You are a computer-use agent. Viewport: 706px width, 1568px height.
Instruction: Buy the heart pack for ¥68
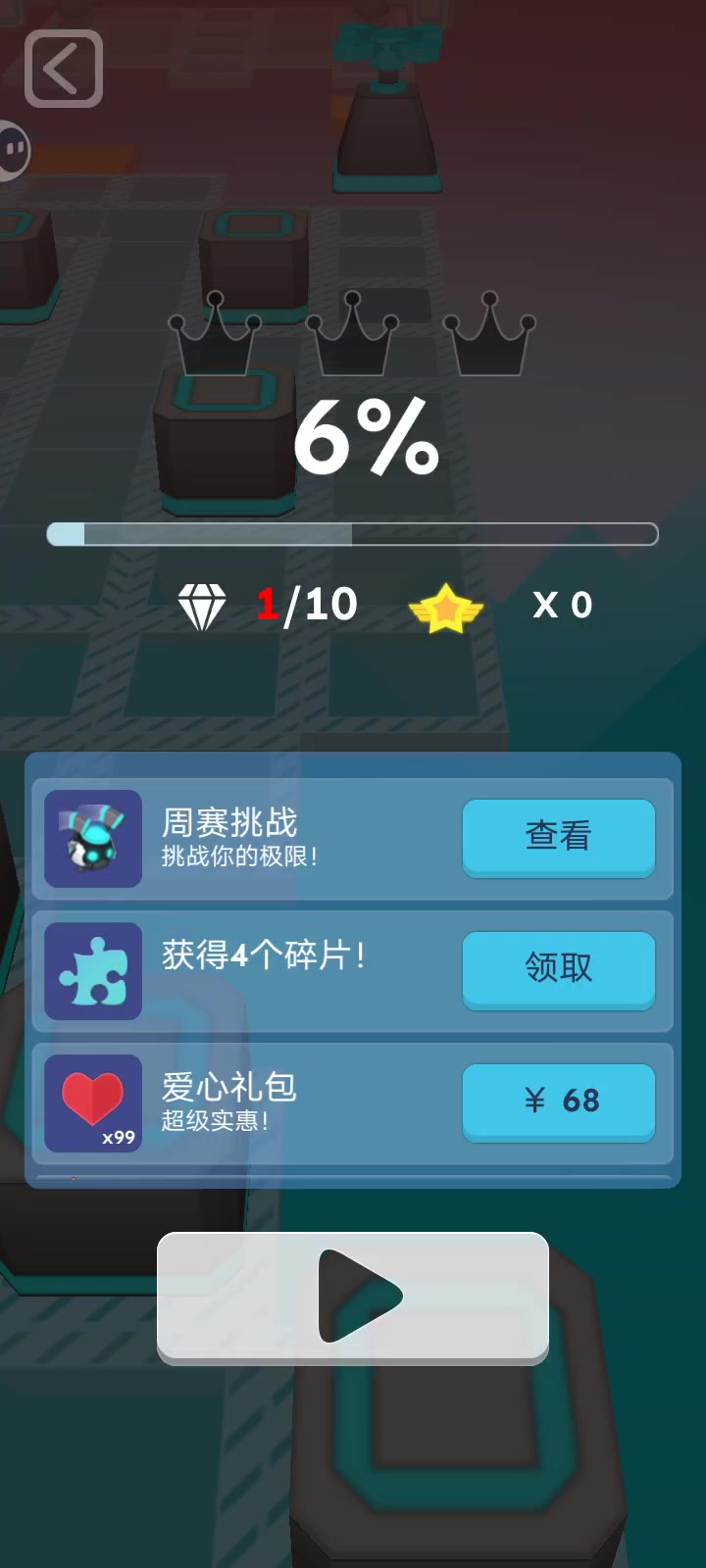click(x=559, y=1102)
